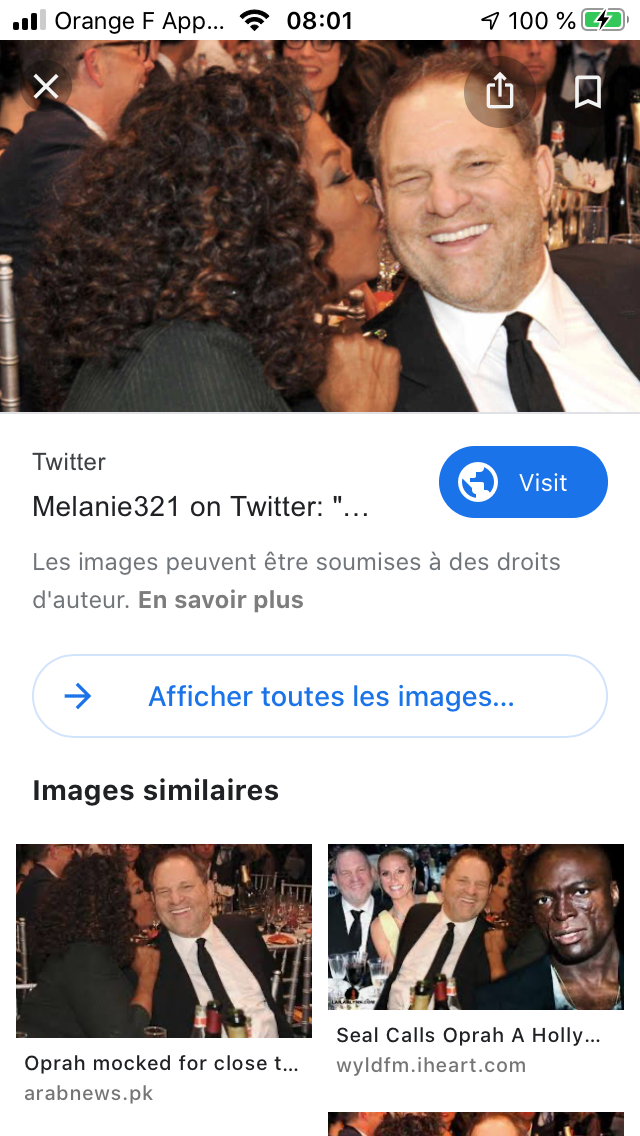Share this image

pos(499,92)
